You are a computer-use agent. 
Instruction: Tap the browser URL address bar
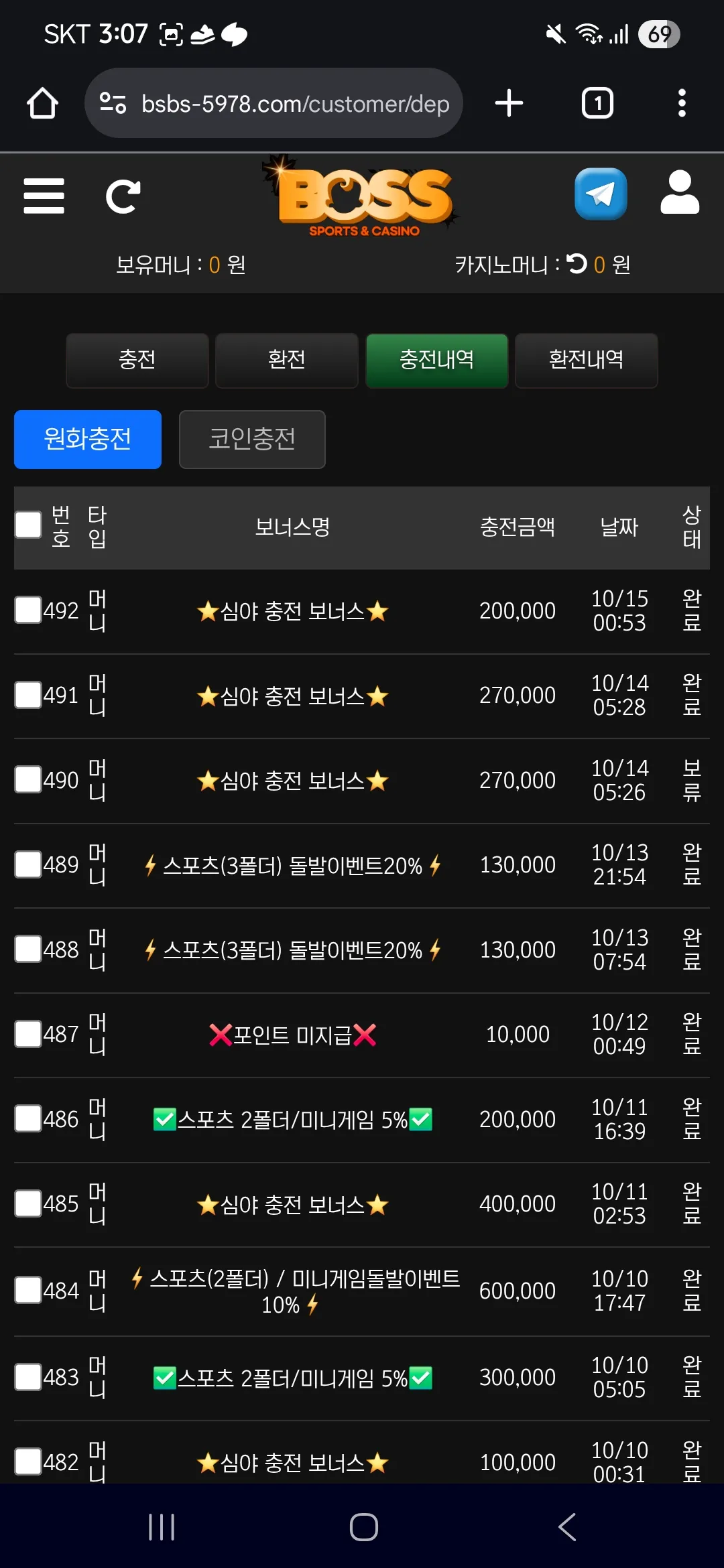tap(274, 103)
